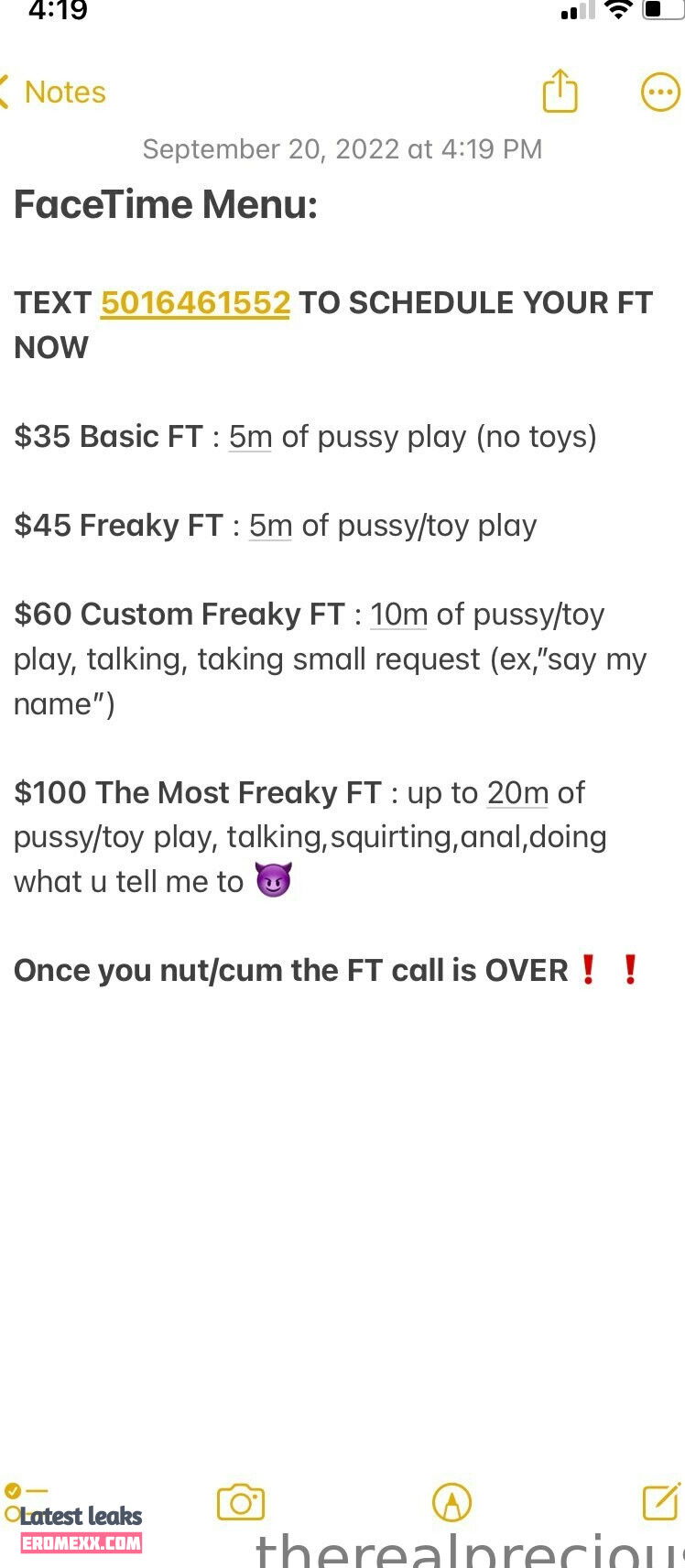The image size is (685, 1568).
Task: Open the markup pen tool
Action: [451, 1503]
